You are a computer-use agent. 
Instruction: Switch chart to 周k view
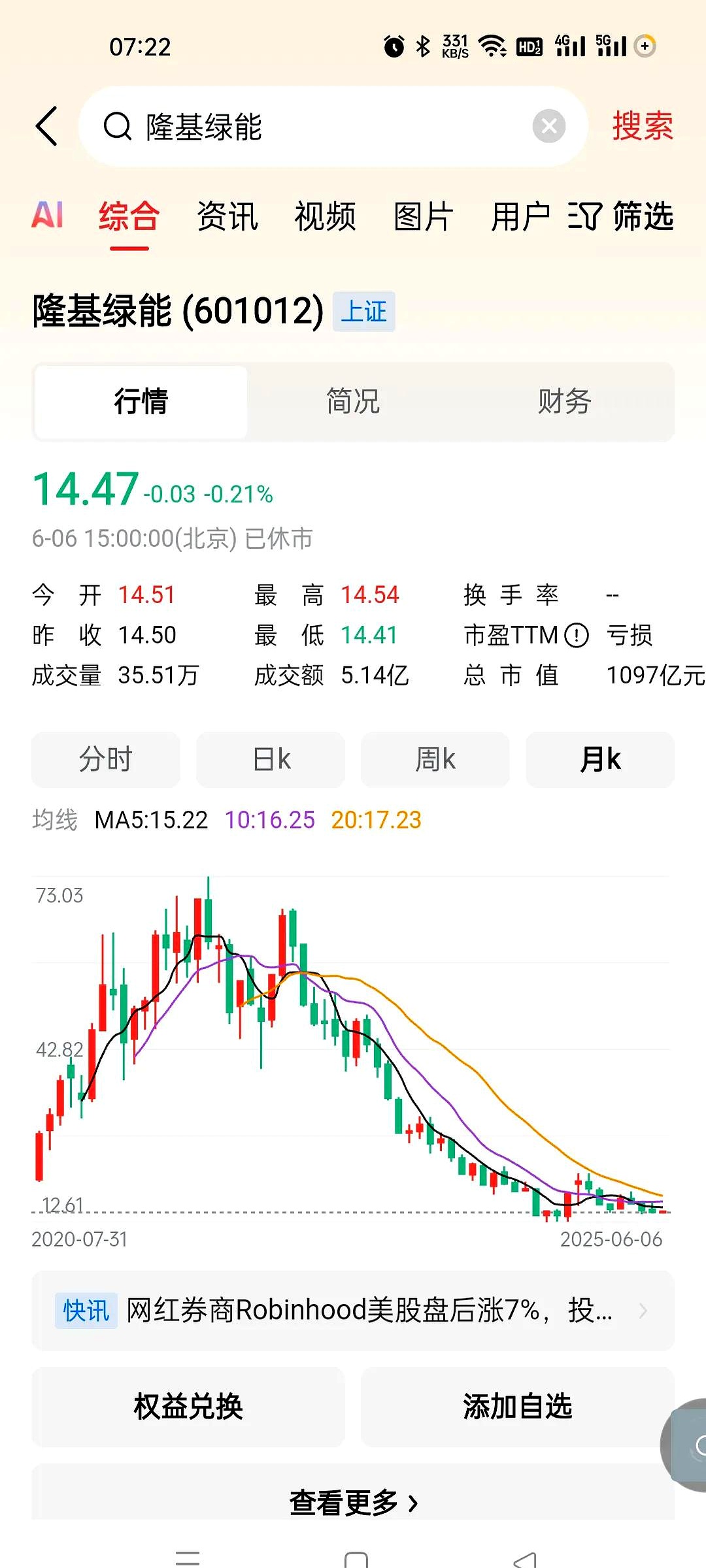point(435,759)
